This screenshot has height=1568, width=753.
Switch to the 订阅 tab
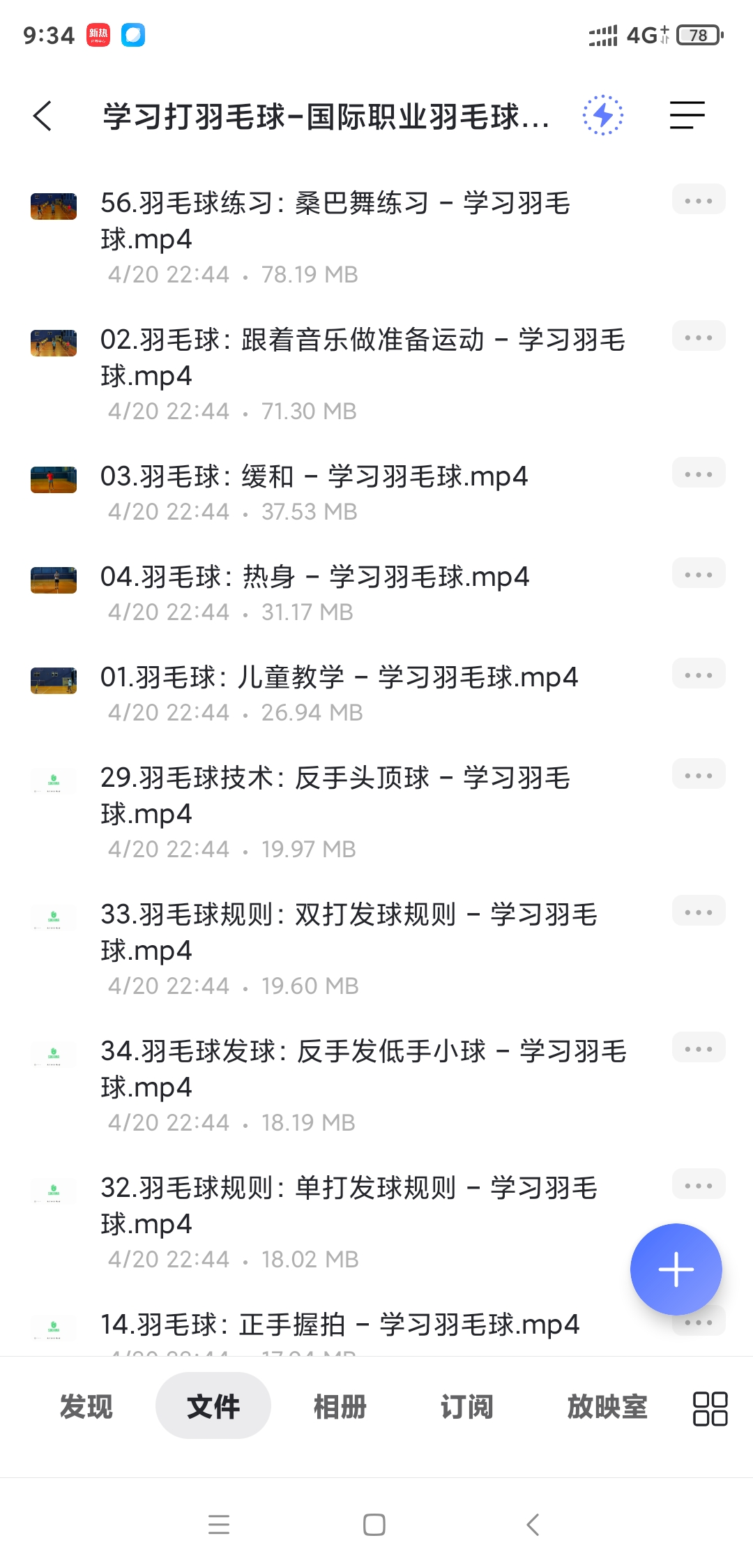[467, 1406]
